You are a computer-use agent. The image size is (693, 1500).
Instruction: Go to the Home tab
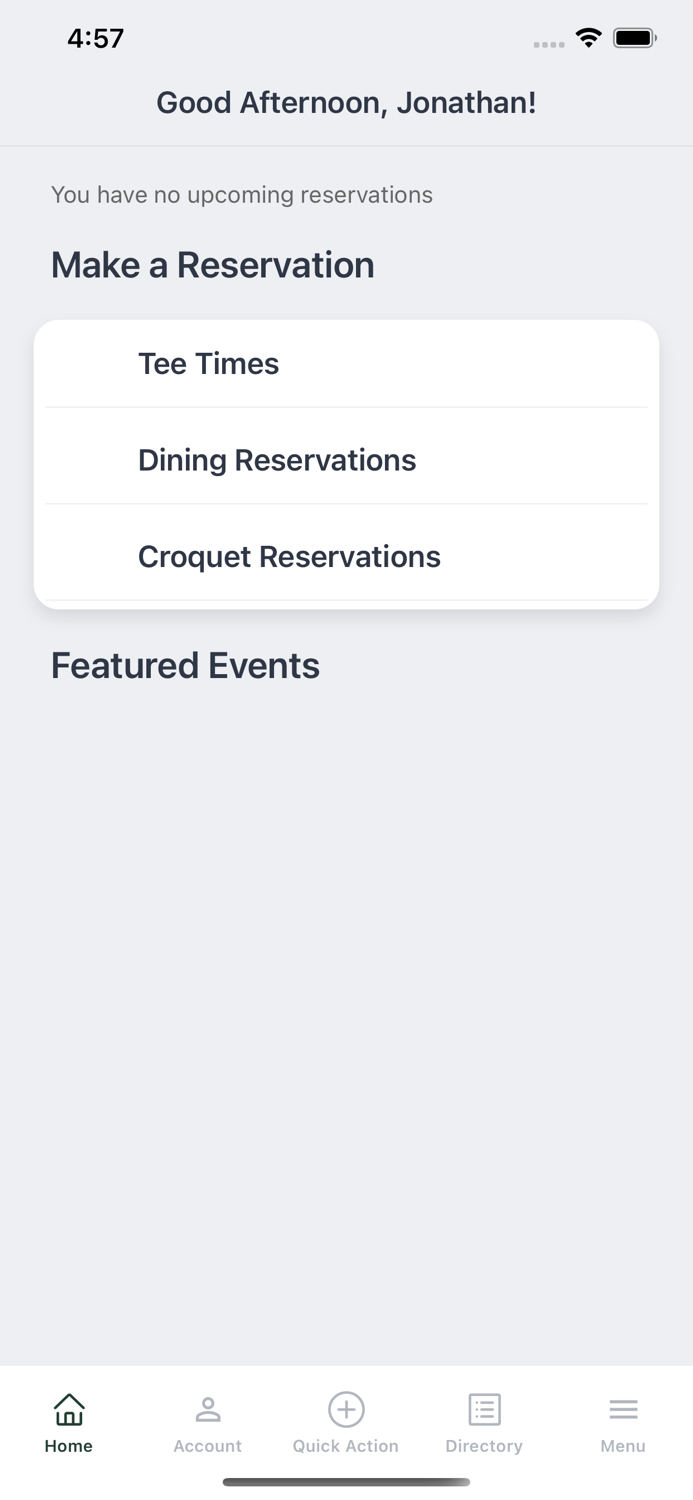pos(69,1422)
